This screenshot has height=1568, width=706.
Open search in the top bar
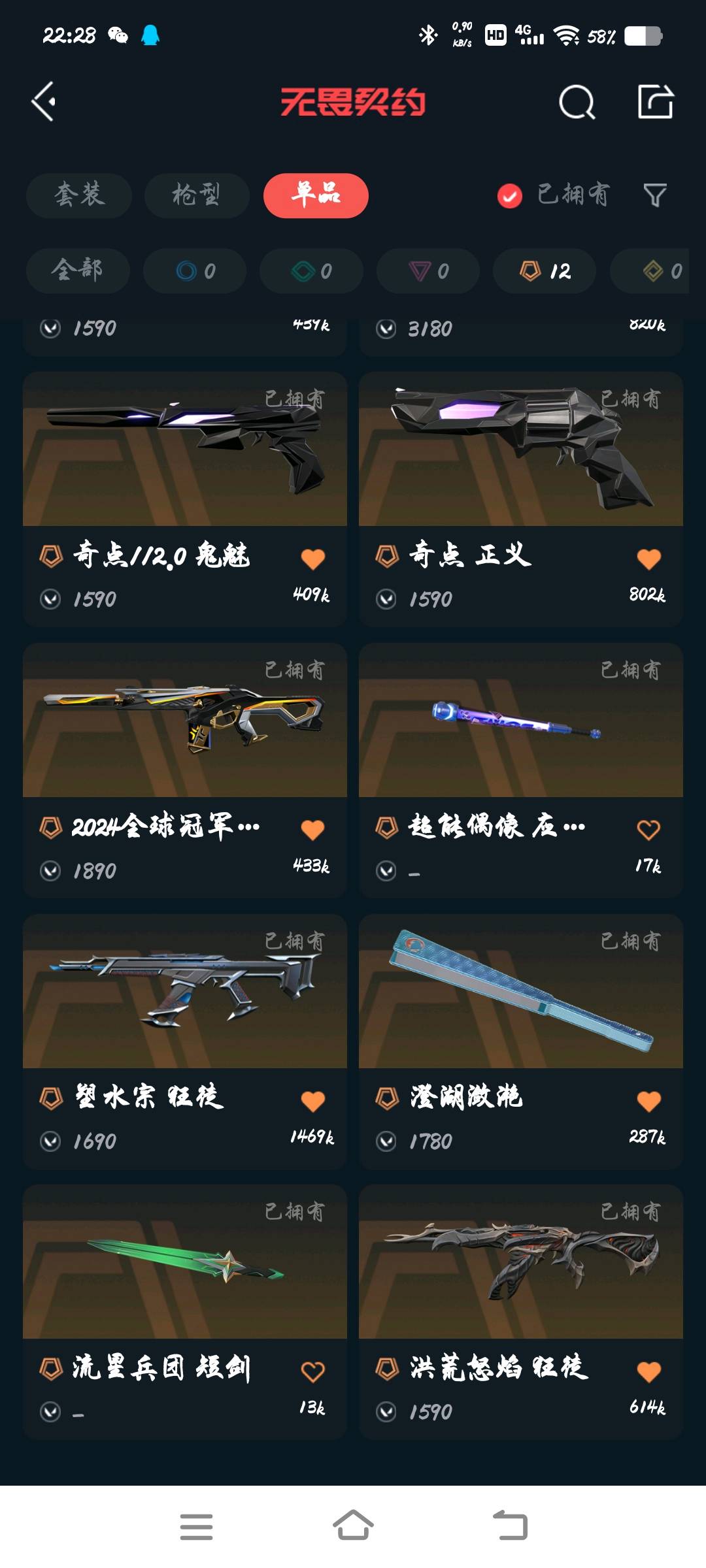pos(577,103)
